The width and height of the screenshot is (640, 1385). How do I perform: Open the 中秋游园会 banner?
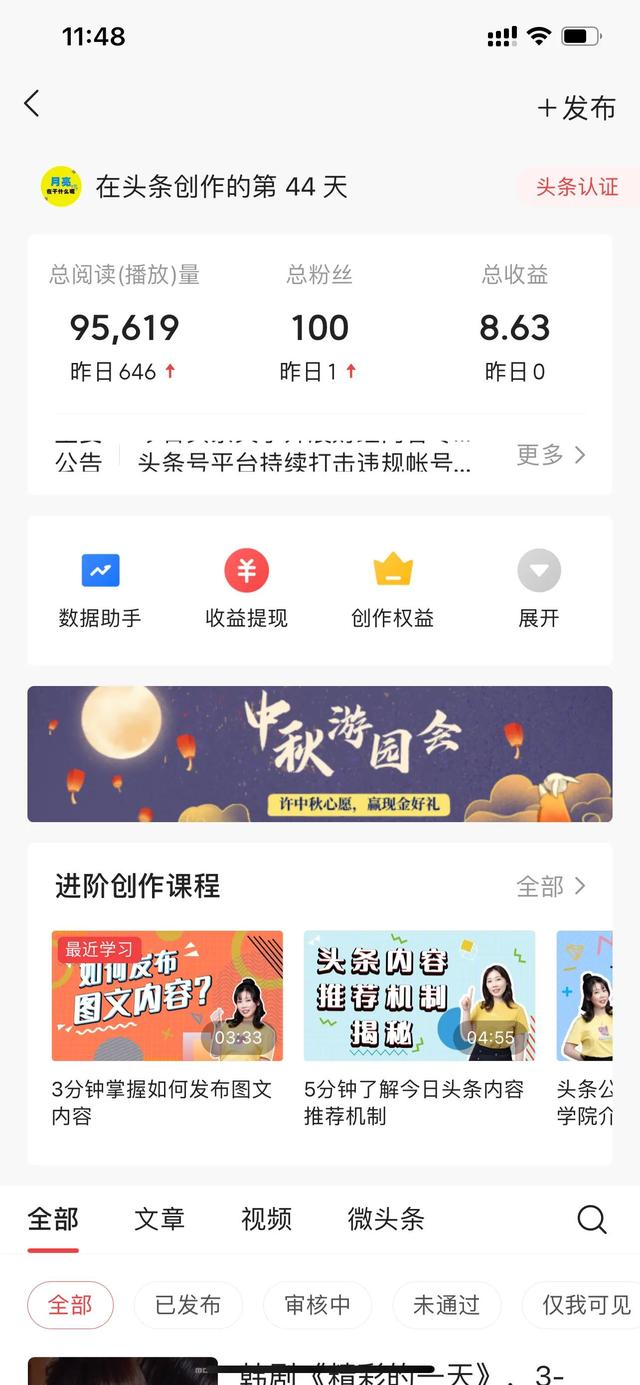point(320,754)
